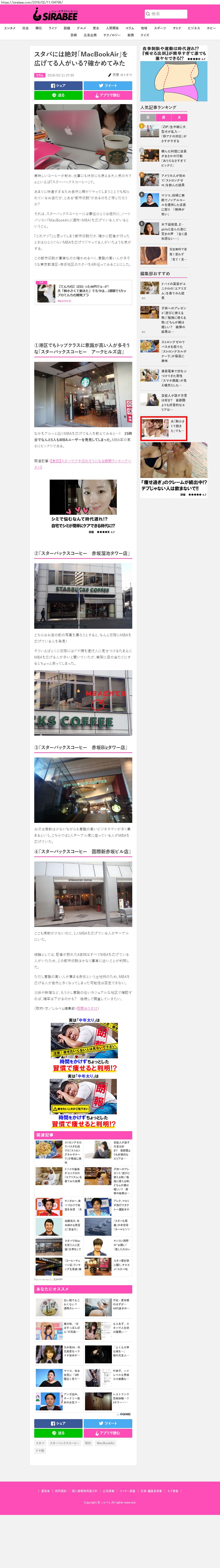Tweet article with top ツイート button

[108, 85]
